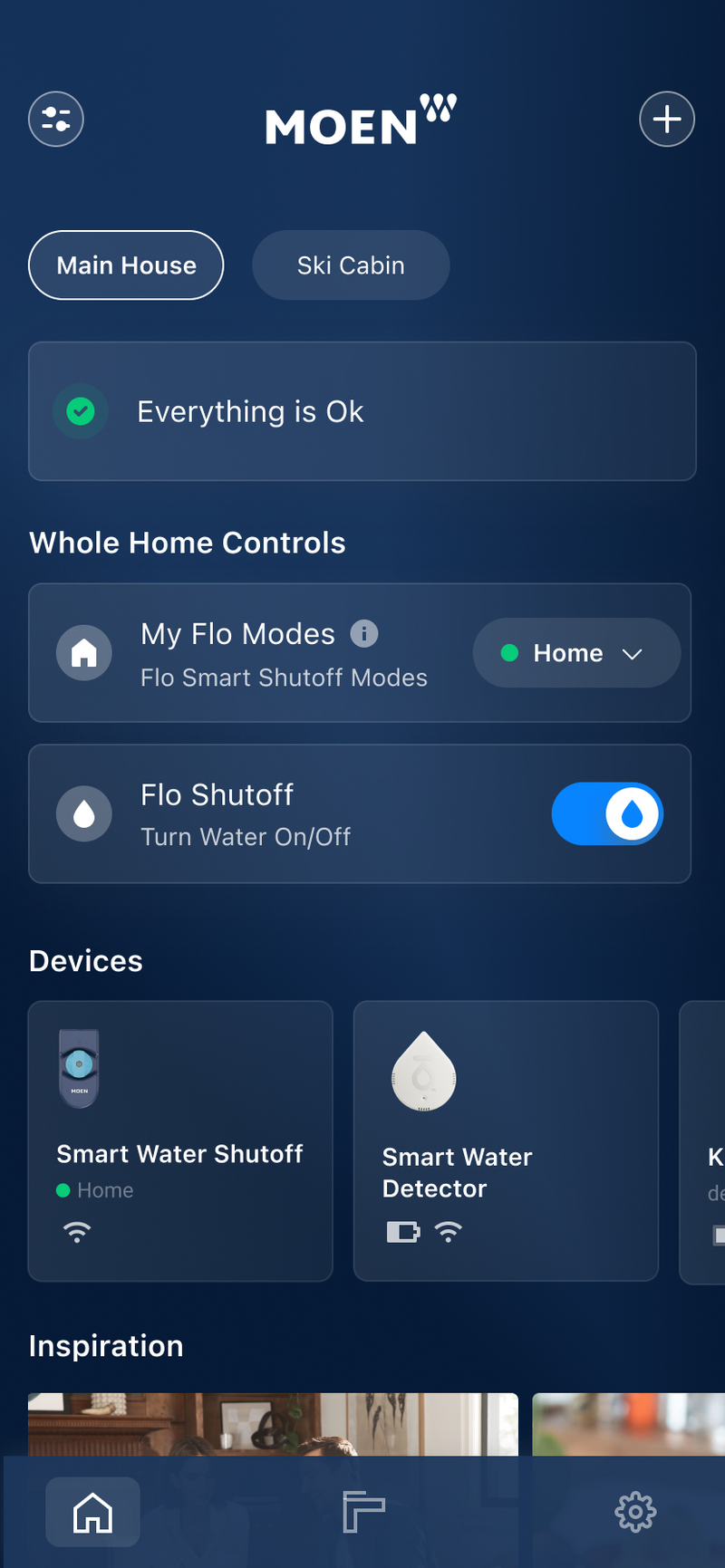Click the info icon beside My Flo Modes
This screenshot has height=1568, width=725.
[364, 634]
